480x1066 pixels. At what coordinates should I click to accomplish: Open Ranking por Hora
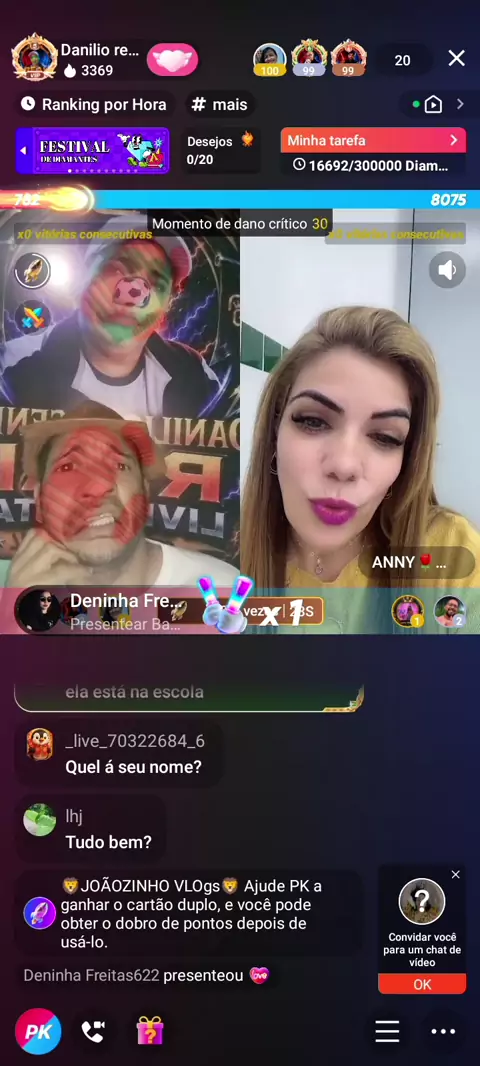pos(93,105)
